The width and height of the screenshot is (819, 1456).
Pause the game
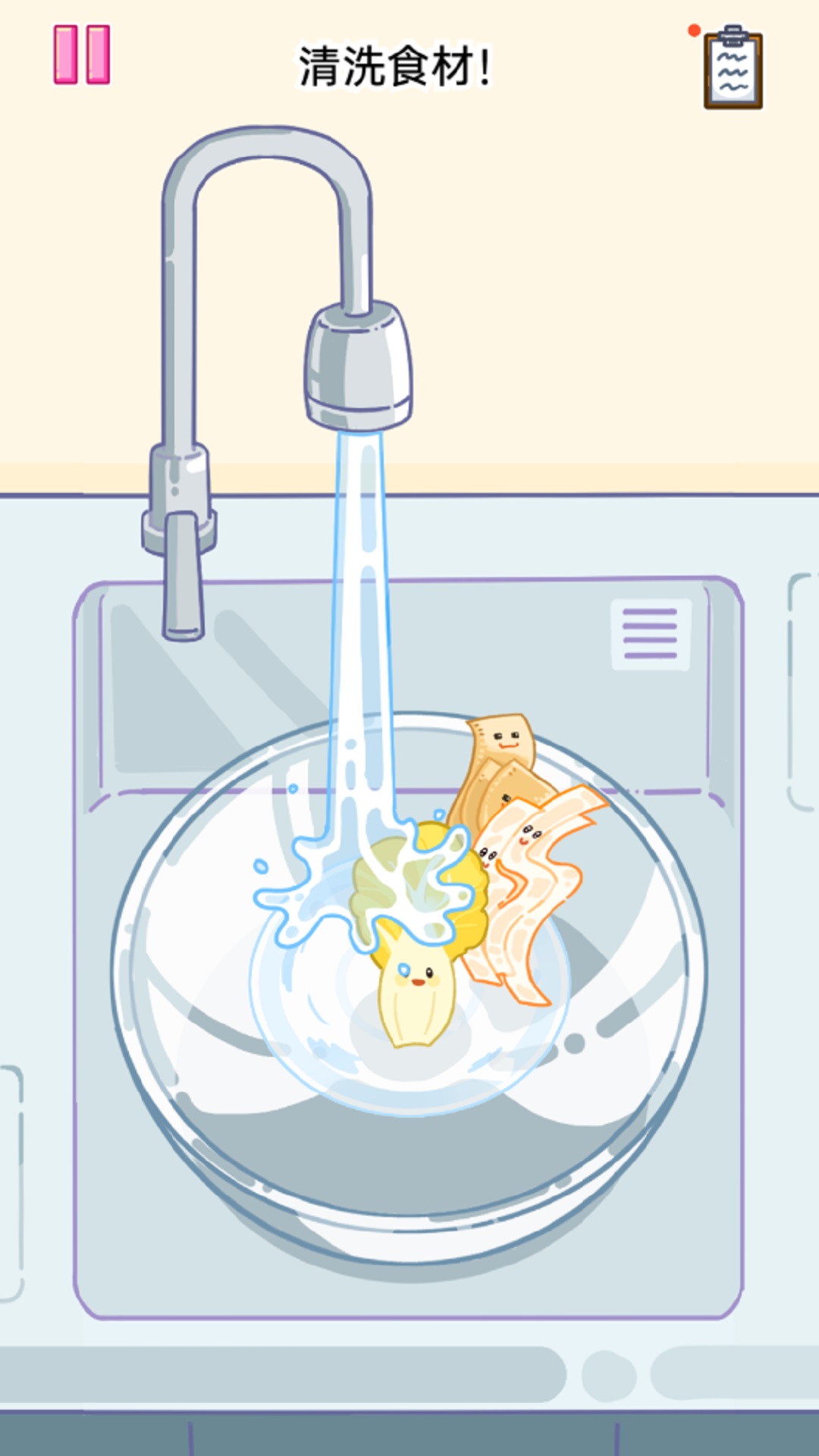tap(82, 55)
